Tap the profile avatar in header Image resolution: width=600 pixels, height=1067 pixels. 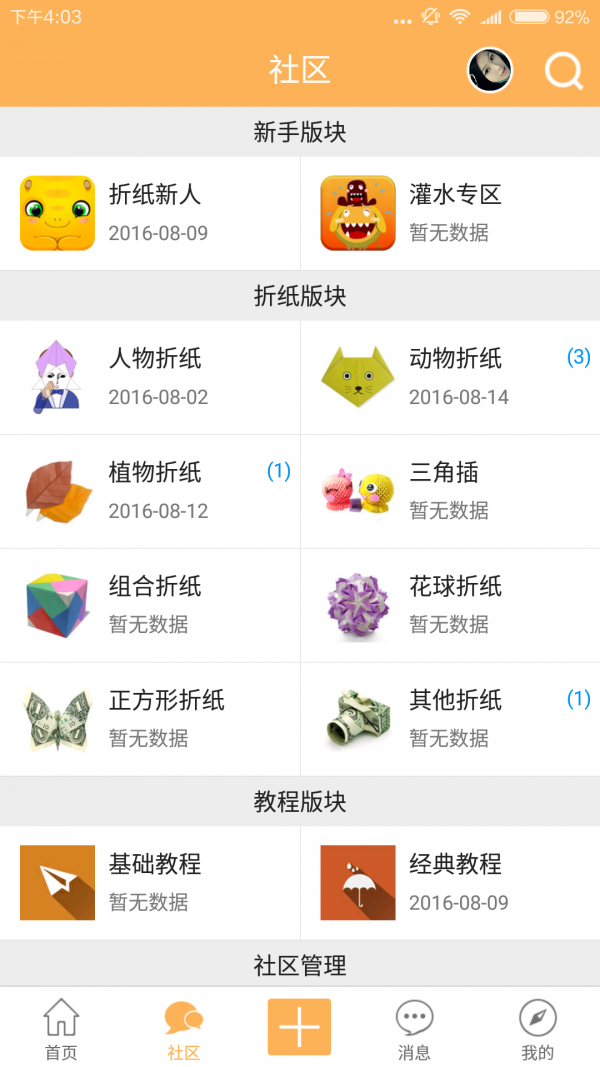pos(490,70)
